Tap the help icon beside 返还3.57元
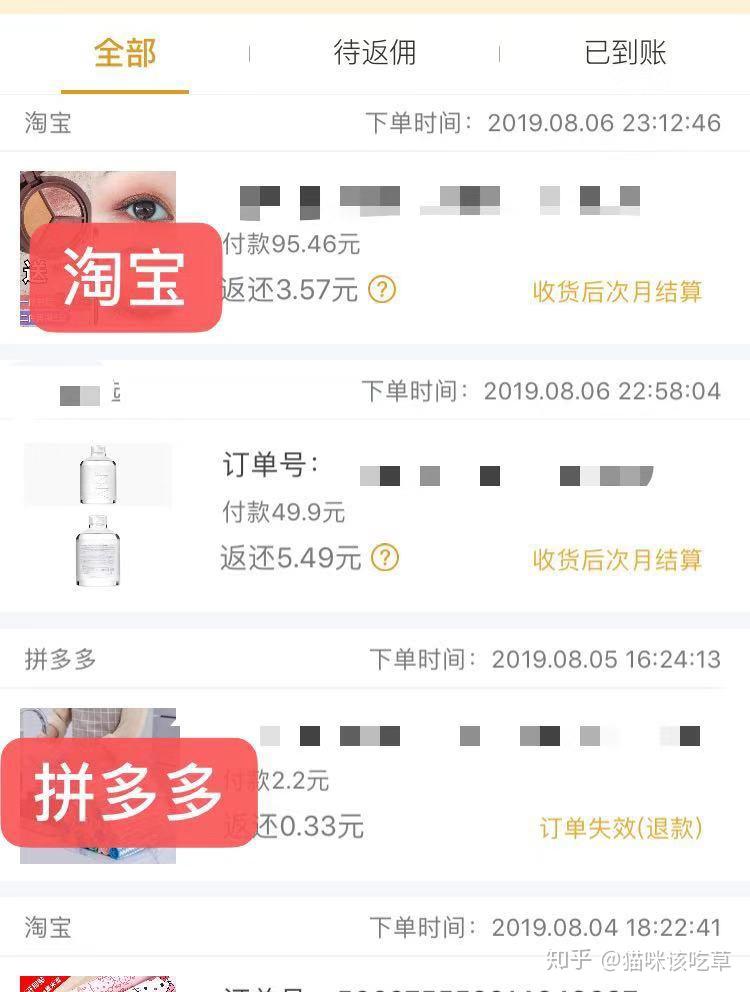750x992 pixels. click(382, 290)
